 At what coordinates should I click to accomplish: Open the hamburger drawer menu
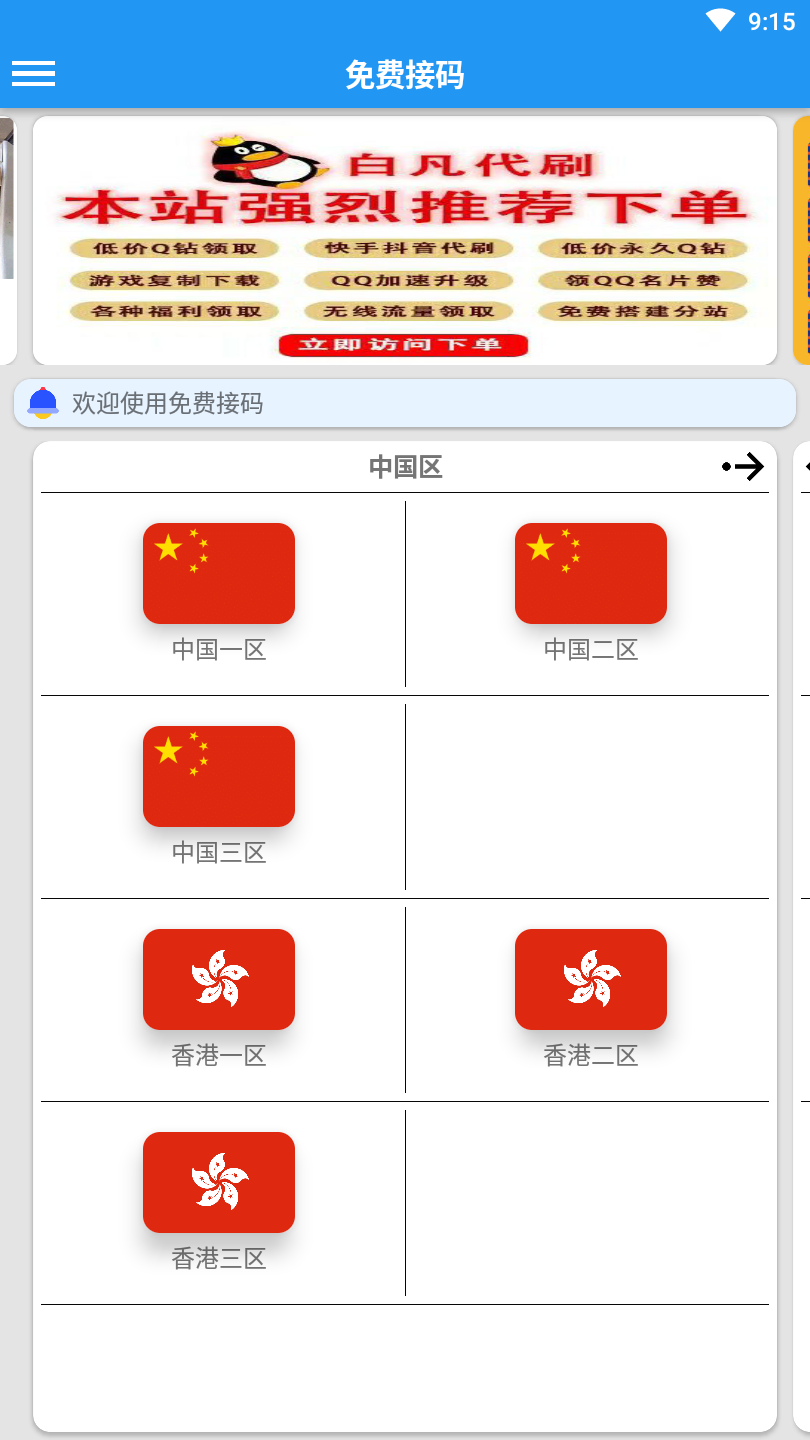click(33, 74)
